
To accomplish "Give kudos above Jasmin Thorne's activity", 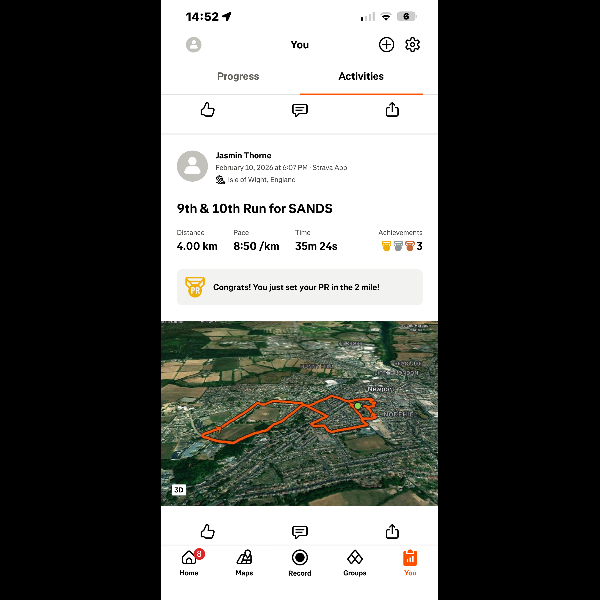I will [x=208, y=110].
